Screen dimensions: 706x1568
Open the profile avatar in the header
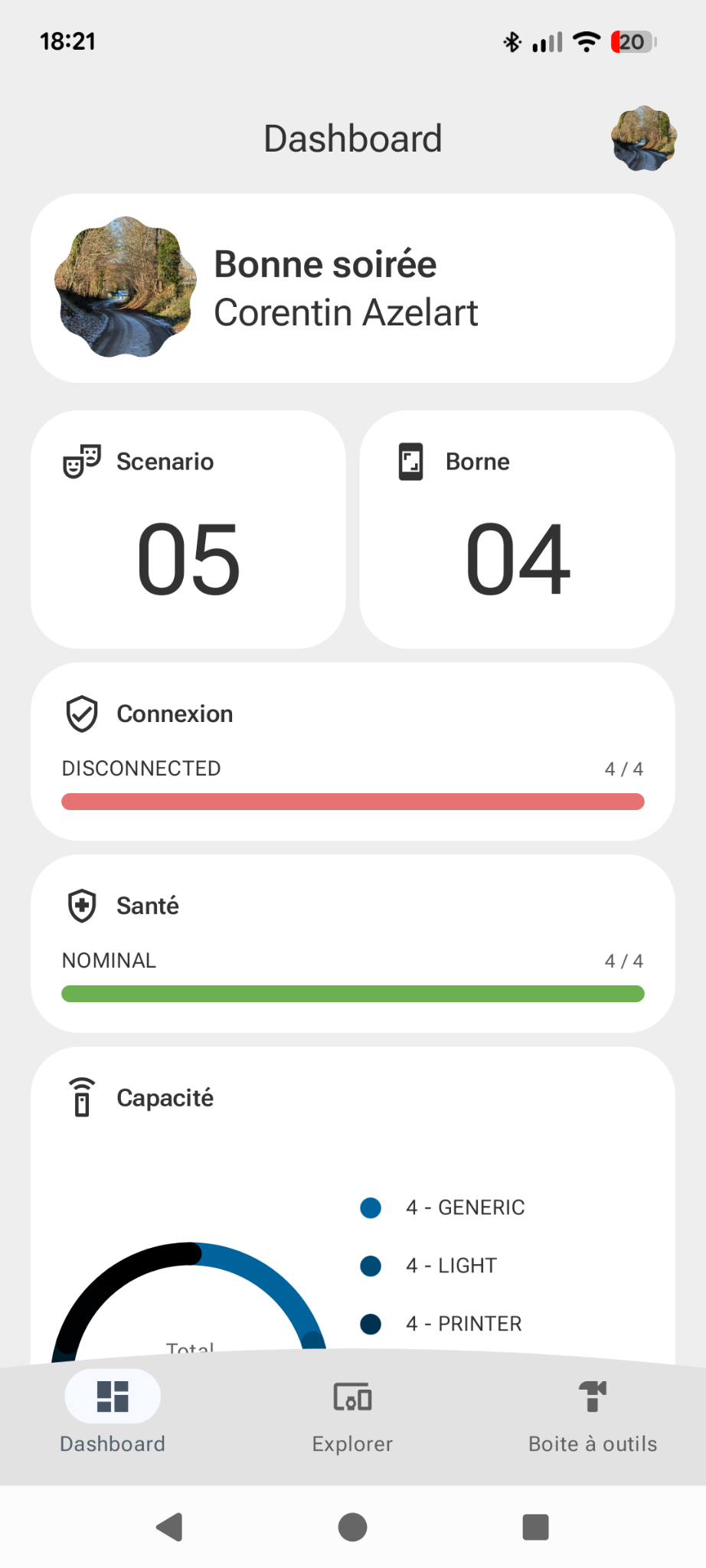click(643, 139)
